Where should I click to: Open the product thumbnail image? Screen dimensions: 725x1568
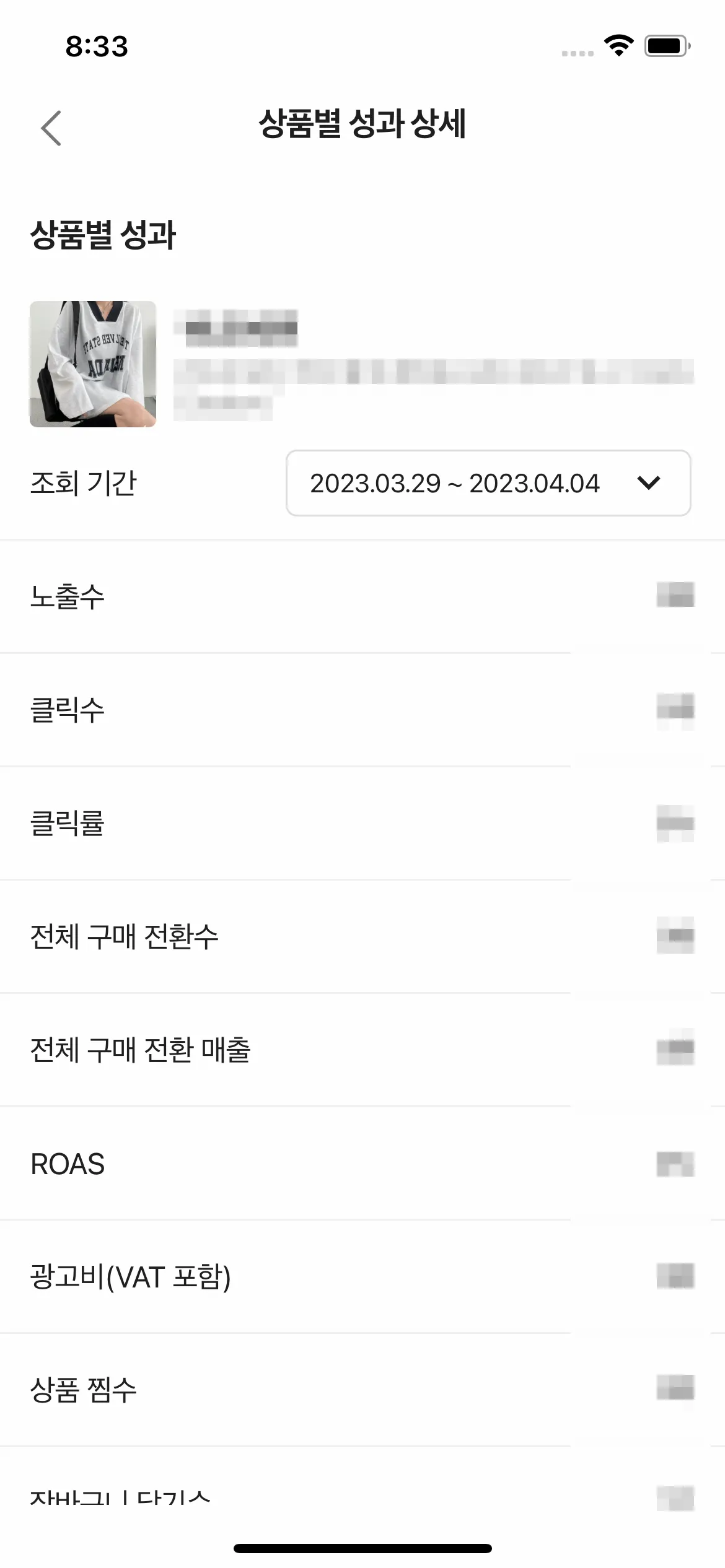93,364
